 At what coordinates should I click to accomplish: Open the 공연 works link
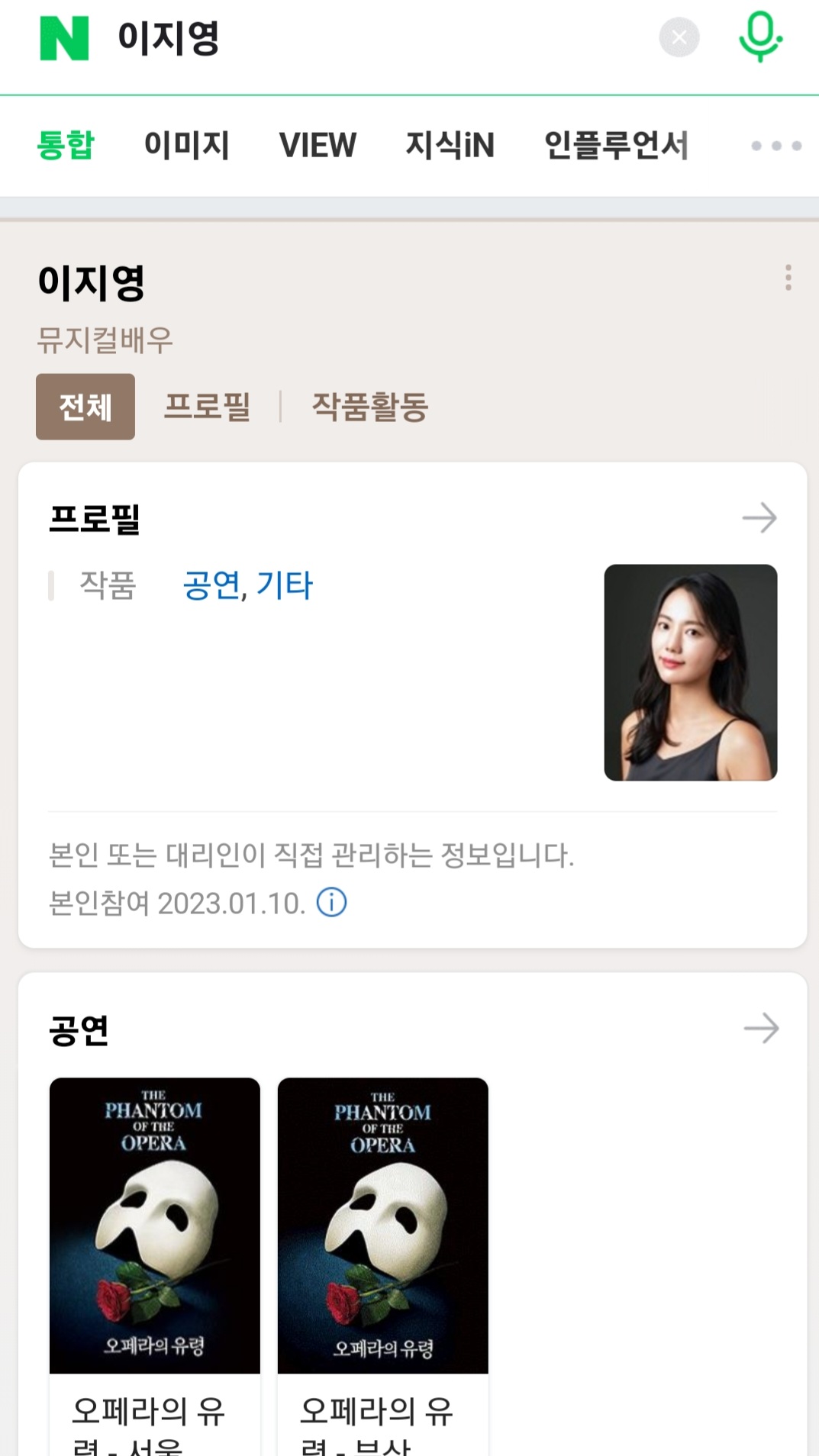(211, 585)
